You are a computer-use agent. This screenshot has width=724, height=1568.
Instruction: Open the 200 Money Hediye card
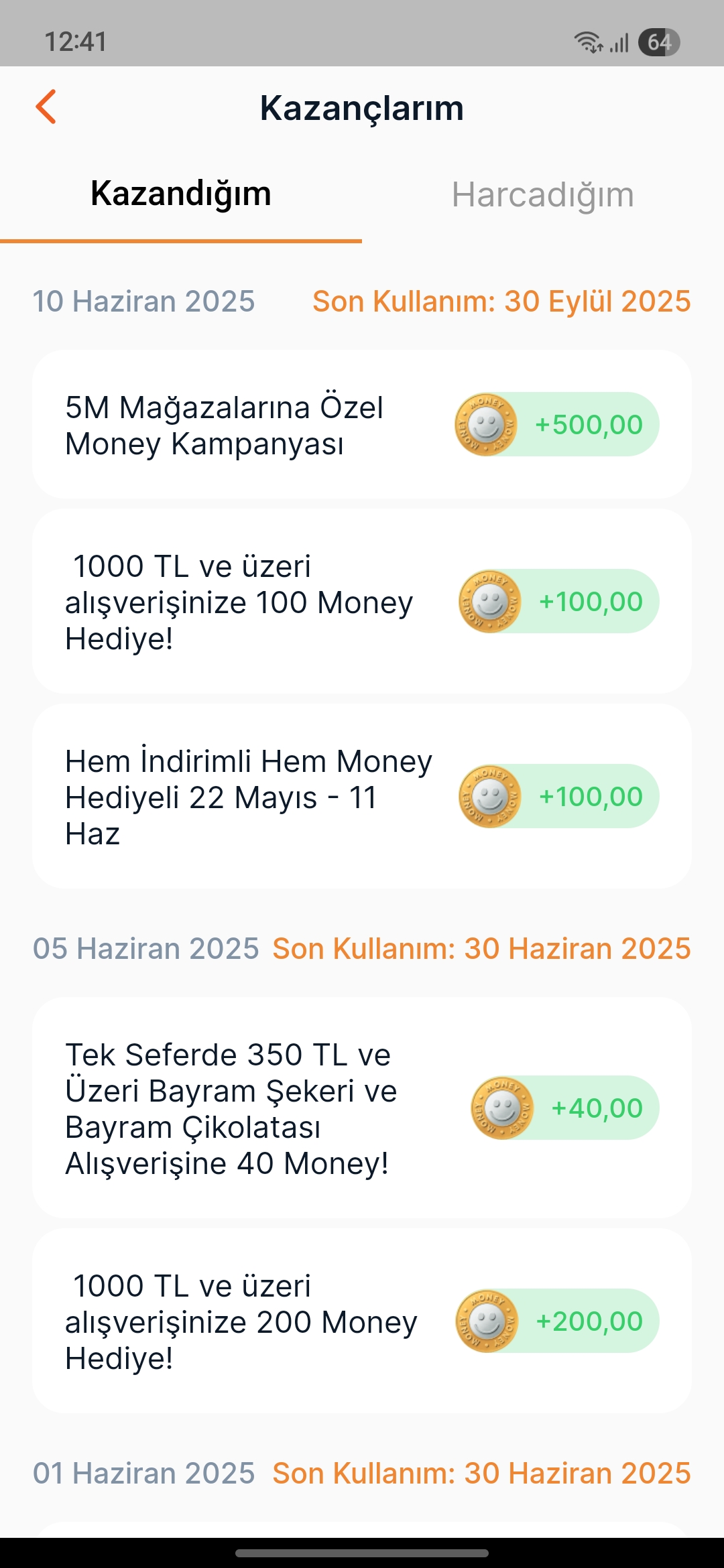click(x=362, y=1321)
